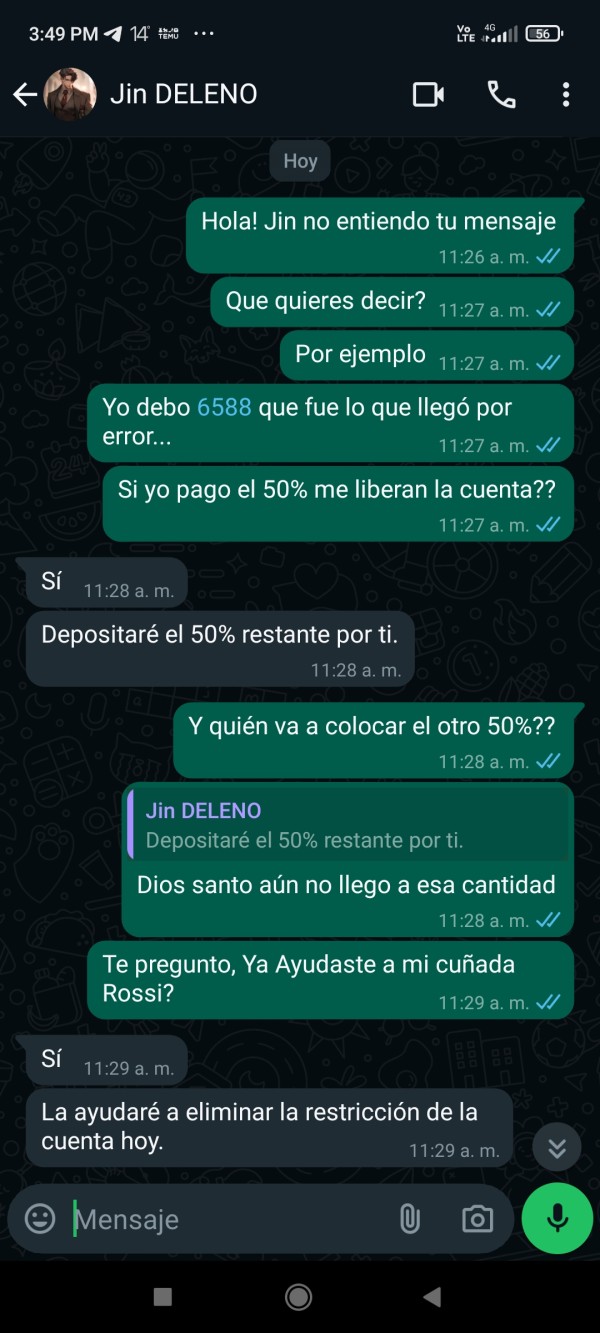
Task: Open the chat overflow menu
Action: point(566,95)
